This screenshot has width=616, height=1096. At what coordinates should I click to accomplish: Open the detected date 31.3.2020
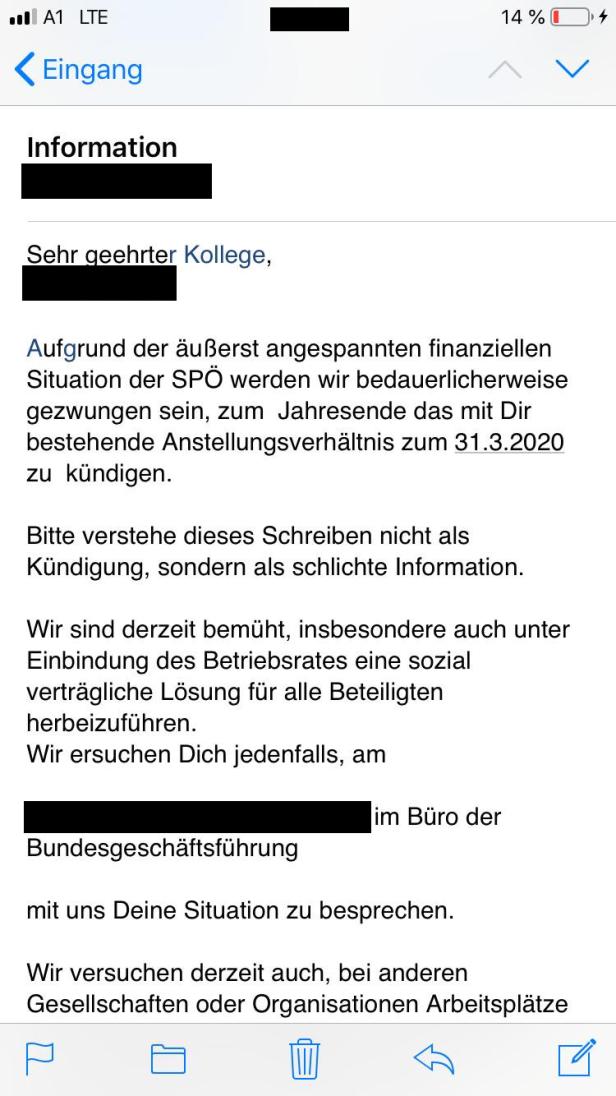(x=509, y=443)
